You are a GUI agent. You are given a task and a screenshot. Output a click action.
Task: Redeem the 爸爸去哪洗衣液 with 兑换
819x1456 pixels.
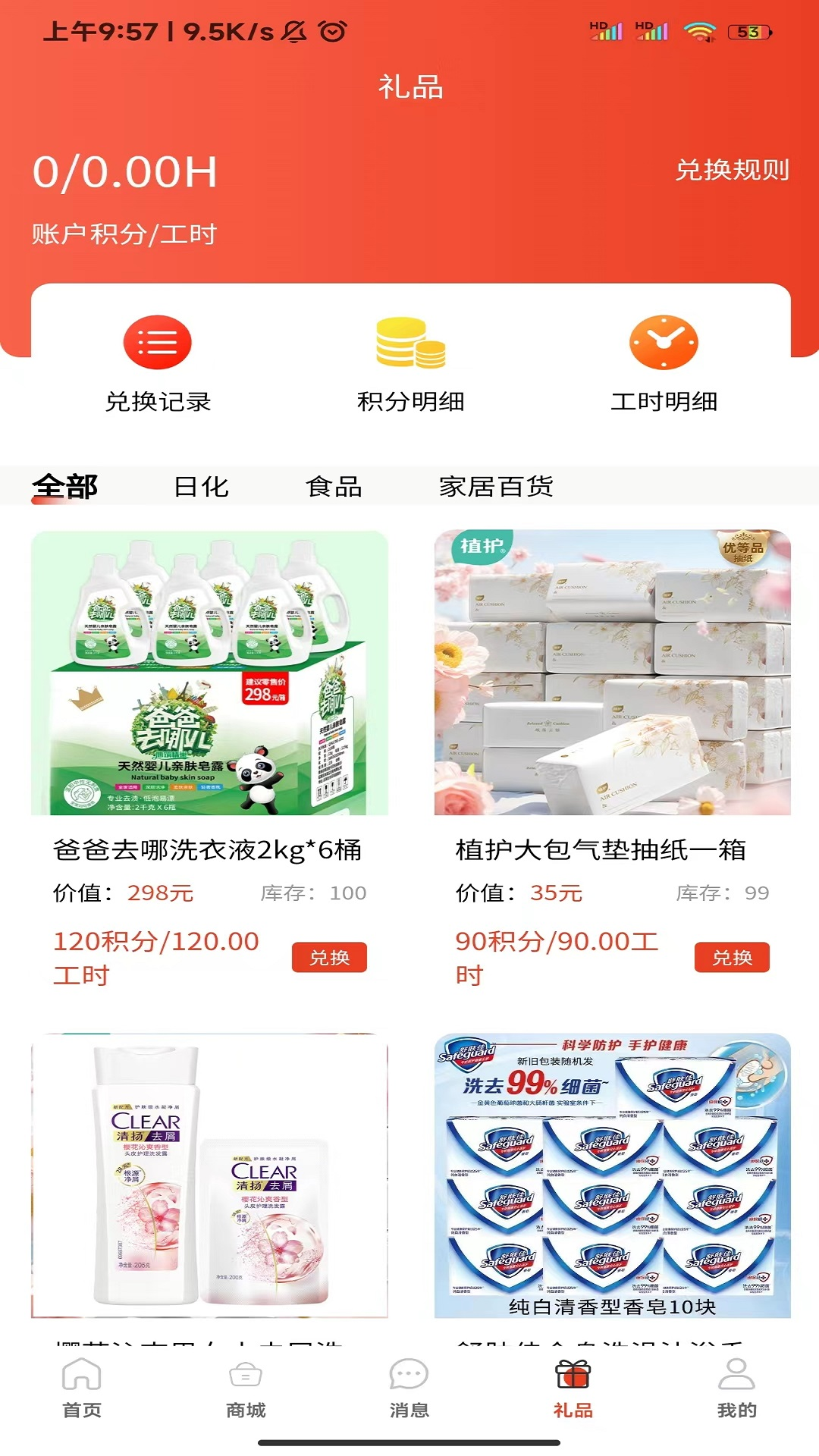(329, 957)
